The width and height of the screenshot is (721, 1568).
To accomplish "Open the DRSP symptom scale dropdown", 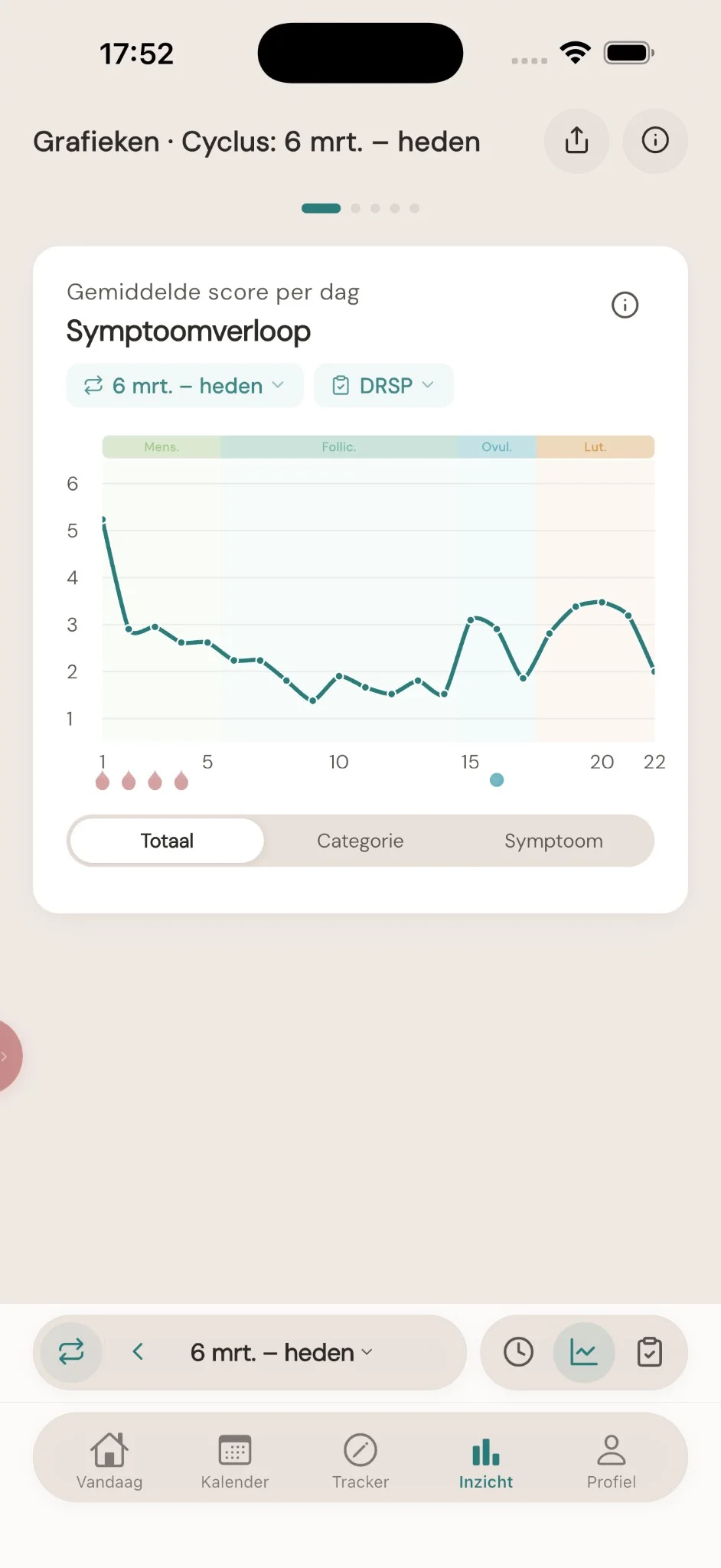I will click(x=383, y=385).
